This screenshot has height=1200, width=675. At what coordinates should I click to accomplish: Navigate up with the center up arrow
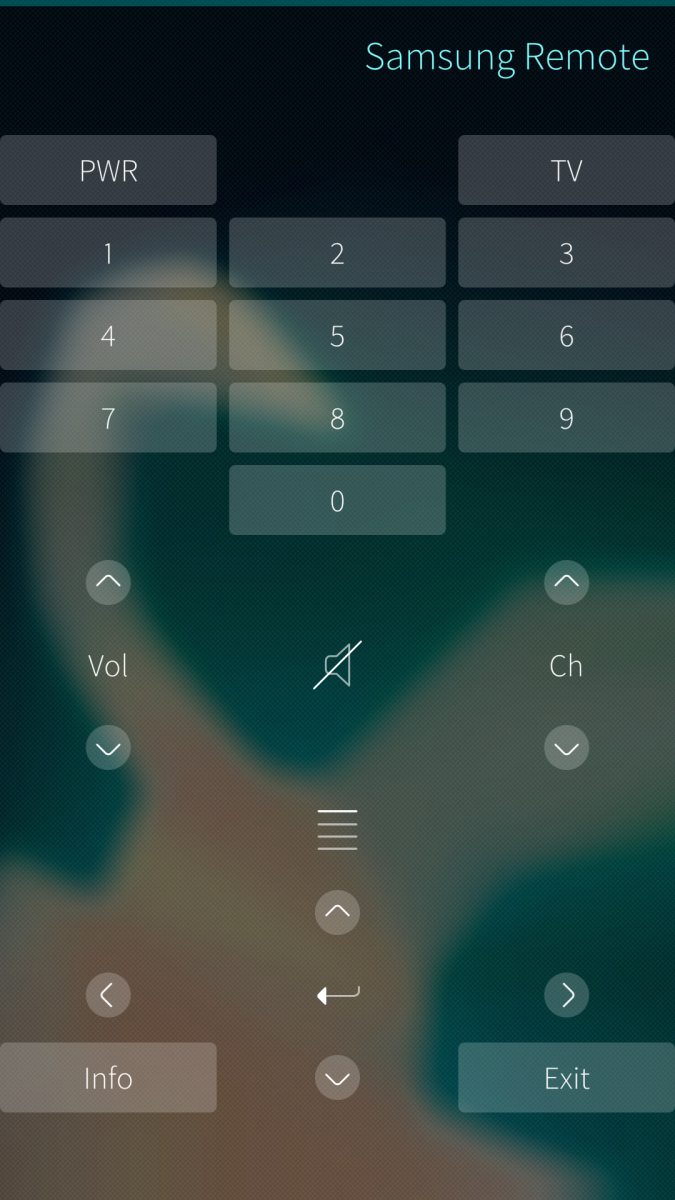pos(337,912)
